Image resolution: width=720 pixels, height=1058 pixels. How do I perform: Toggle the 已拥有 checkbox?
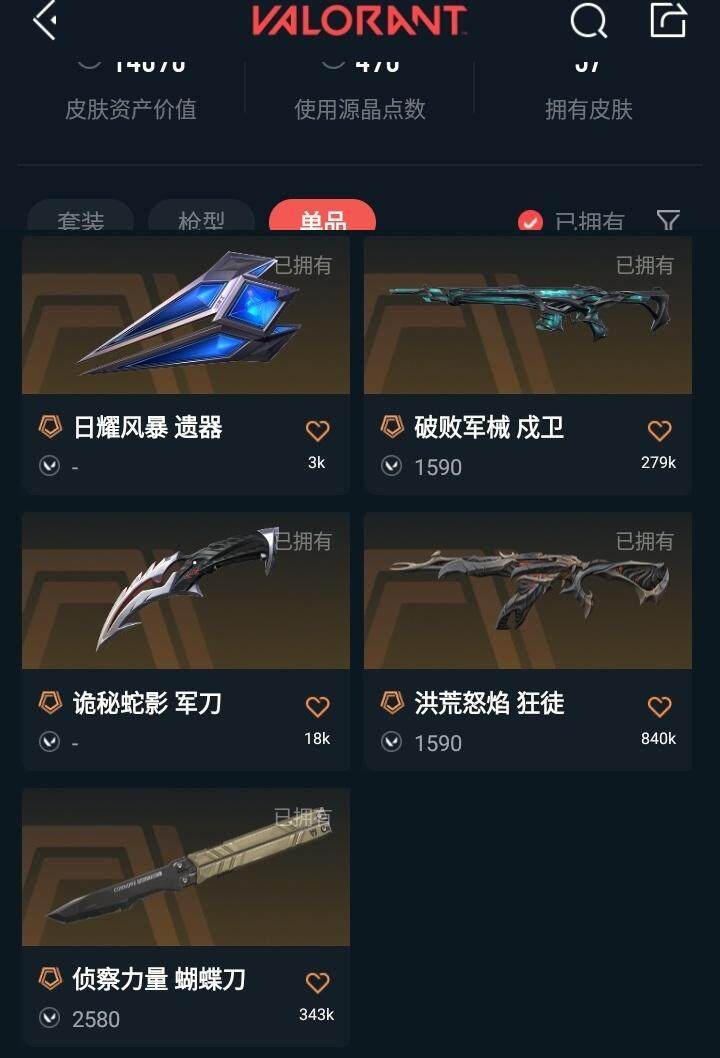(x=530, y=221)
